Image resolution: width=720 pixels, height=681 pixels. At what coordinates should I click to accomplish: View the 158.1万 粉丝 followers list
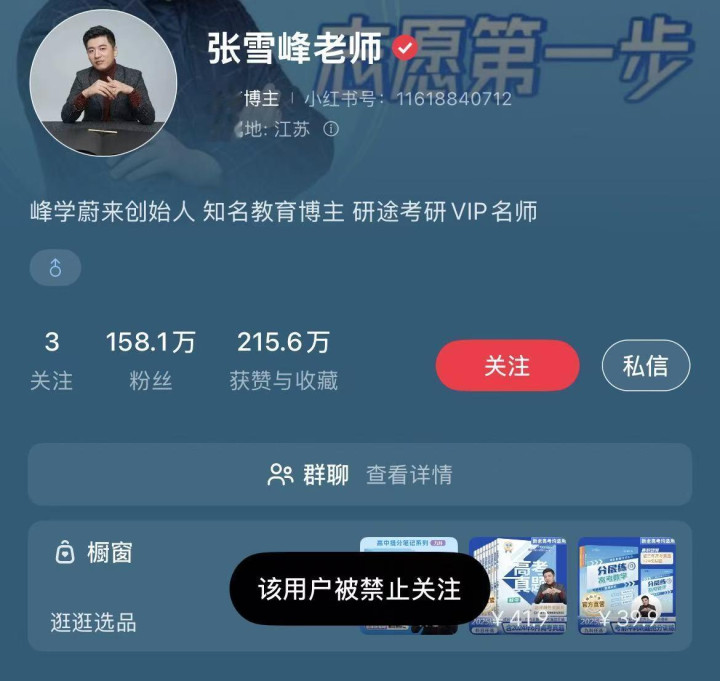(x=151, y=359)
